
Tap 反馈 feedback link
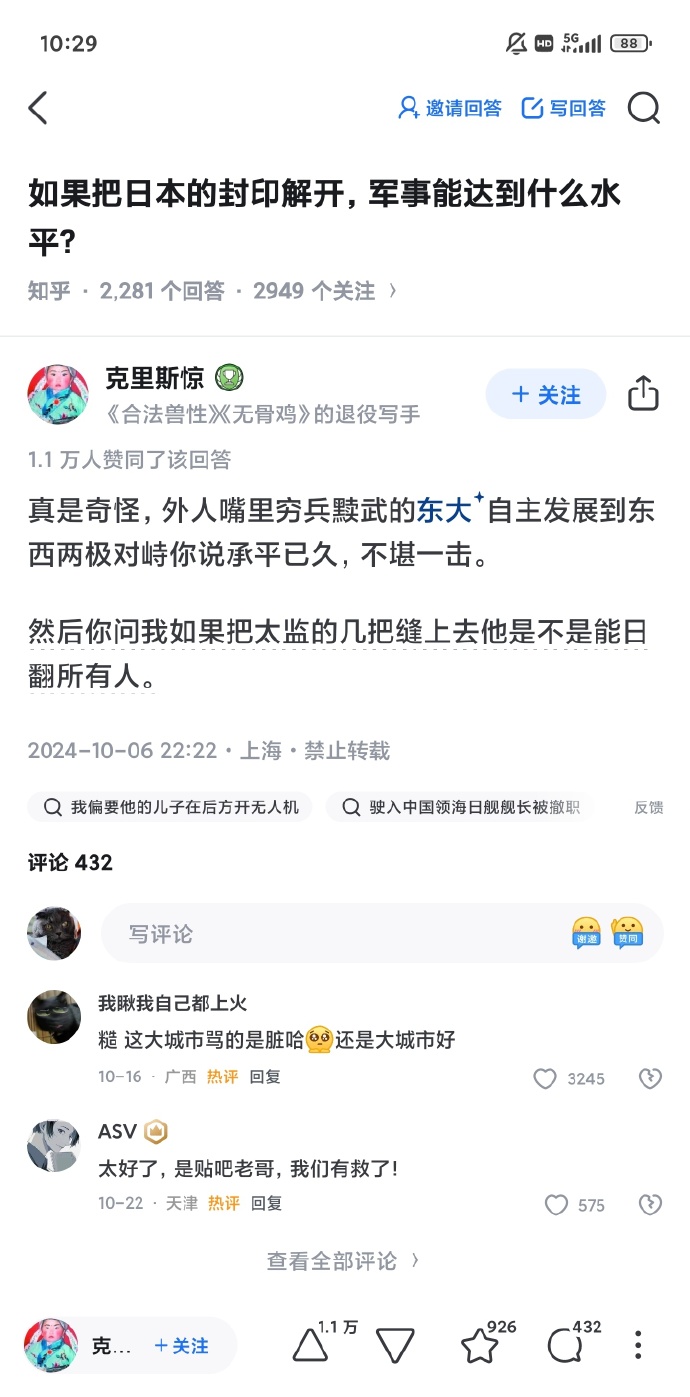648,808
